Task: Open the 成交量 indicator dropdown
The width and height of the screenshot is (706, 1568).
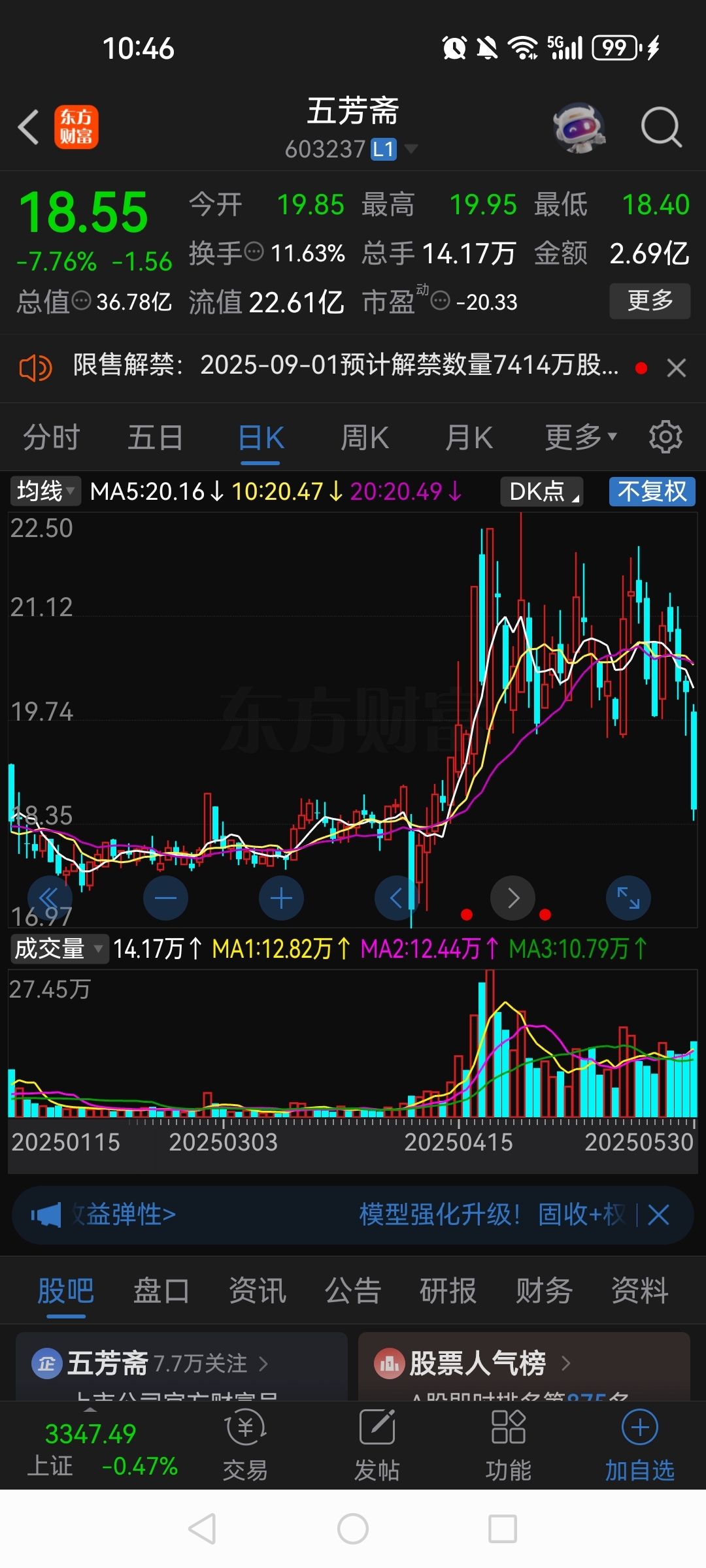Action: 58,949
